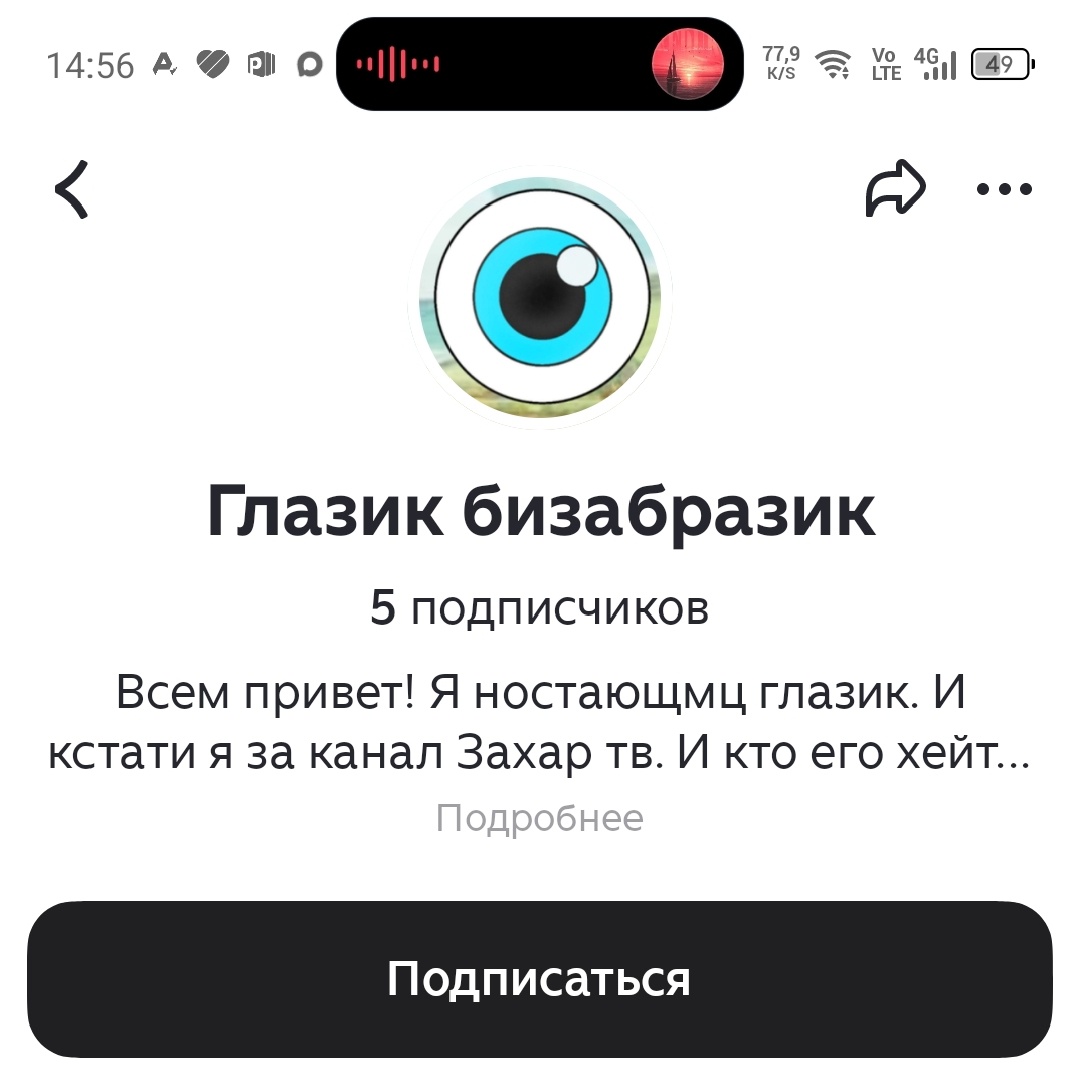The width and height of the screenshot is (1080, 1087).
Task: Tap the battery indicator showing 49
Action: pyautogui.click(x=1000, y=63)
